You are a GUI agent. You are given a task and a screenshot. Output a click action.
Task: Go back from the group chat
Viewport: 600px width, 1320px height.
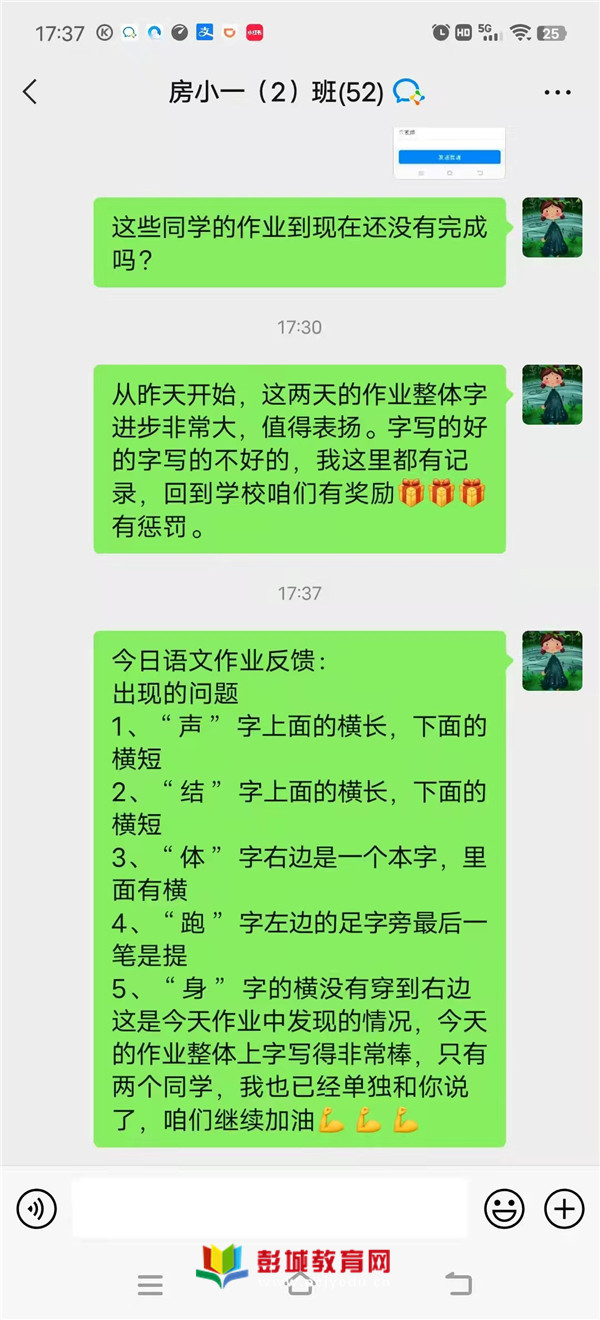tap(30, 92)
